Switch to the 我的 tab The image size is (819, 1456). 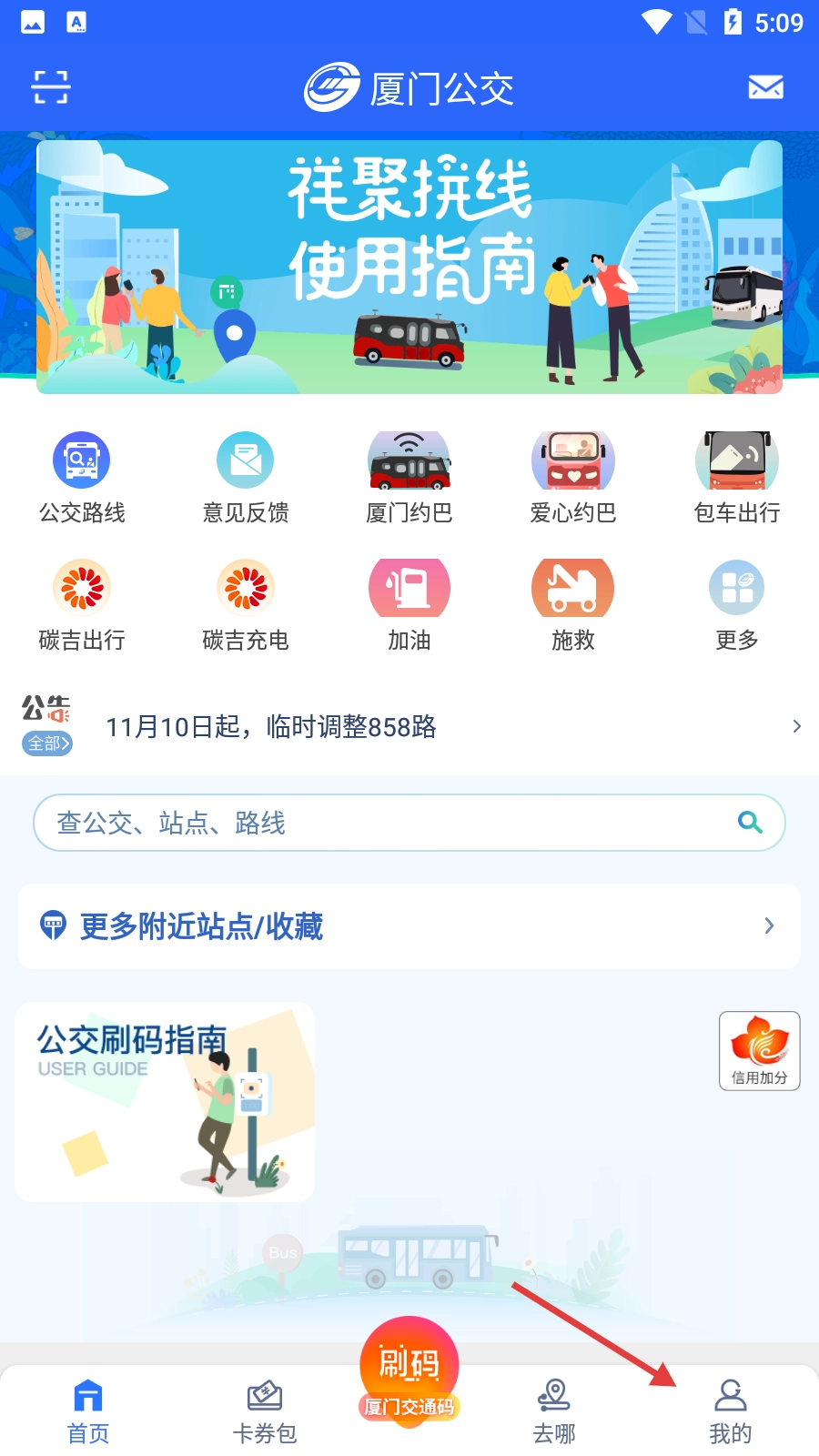731,1411
